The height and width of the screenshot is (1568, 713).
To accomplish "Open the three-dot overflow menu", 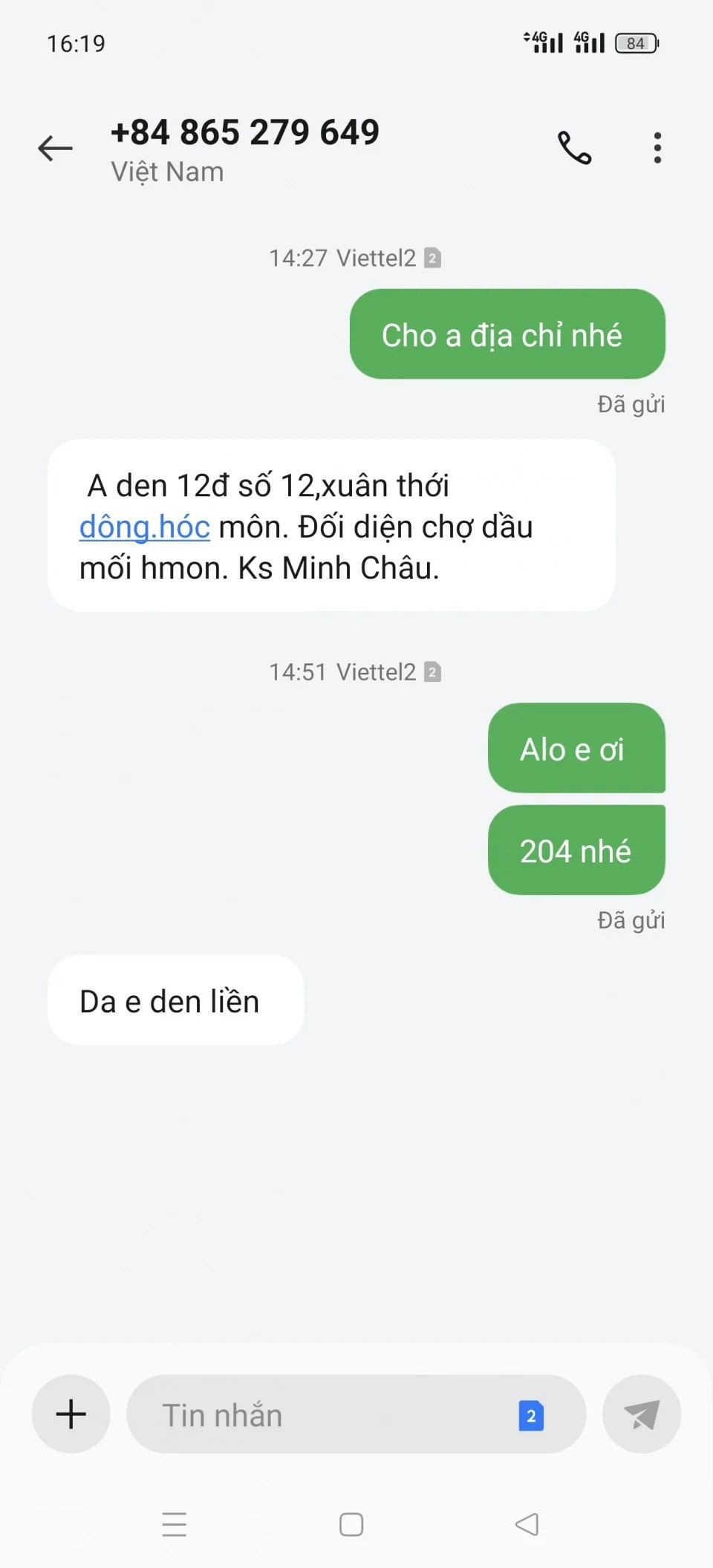I will [x=657, y=148].
